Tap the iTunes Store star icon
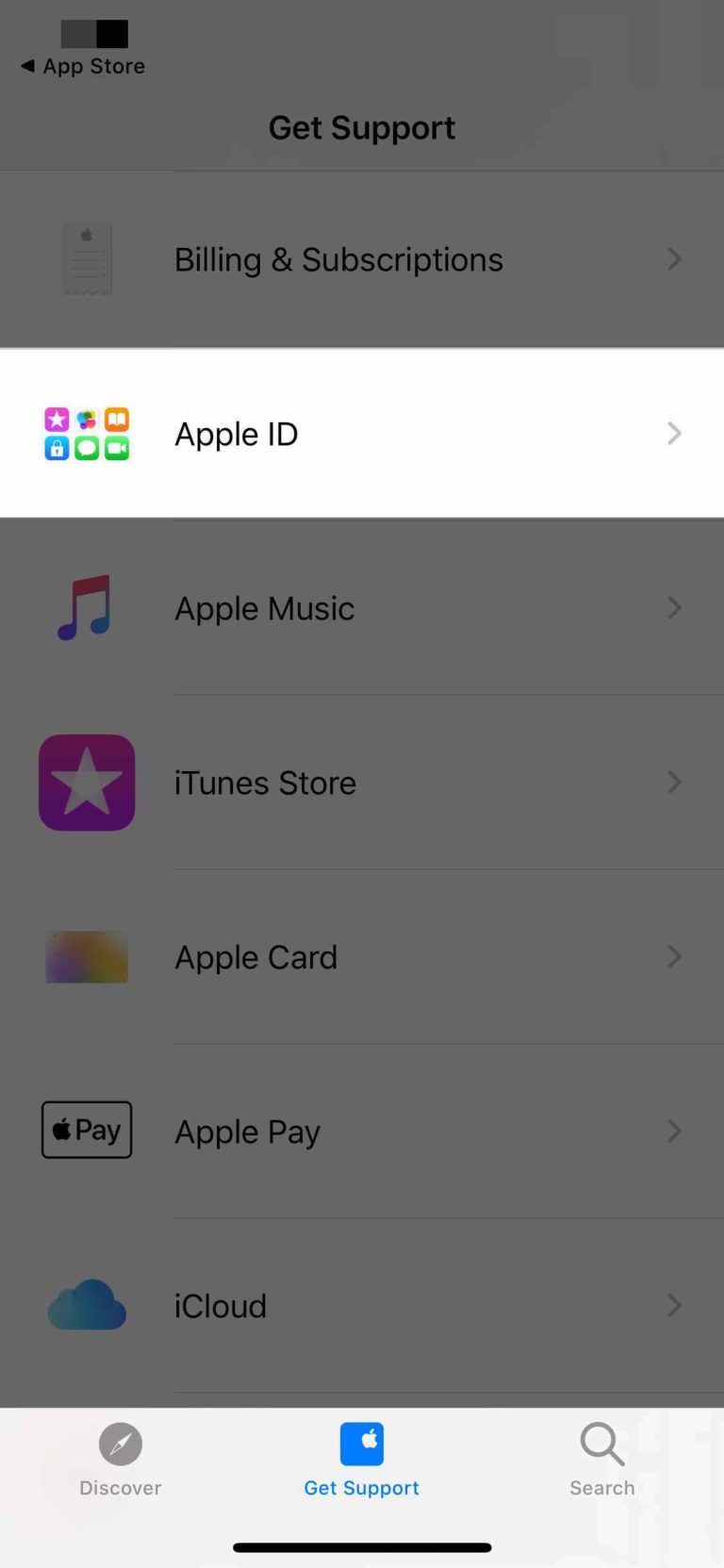The image size is (724, 1568). [x=87, y=782]
